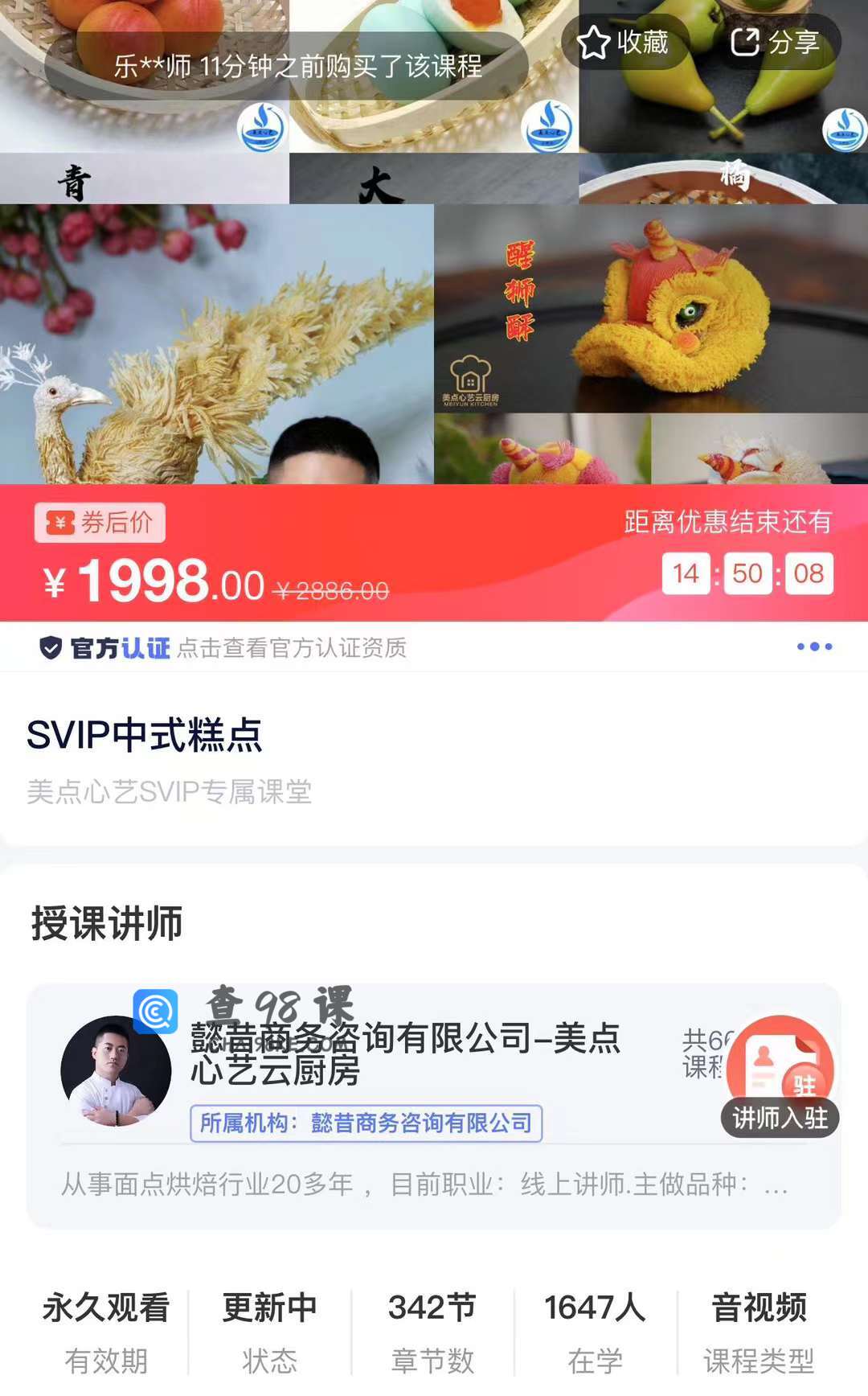Screen dimensions: 868x1396
Task: Open the 所属机构 organization tag
Action: click(366, 1123)
